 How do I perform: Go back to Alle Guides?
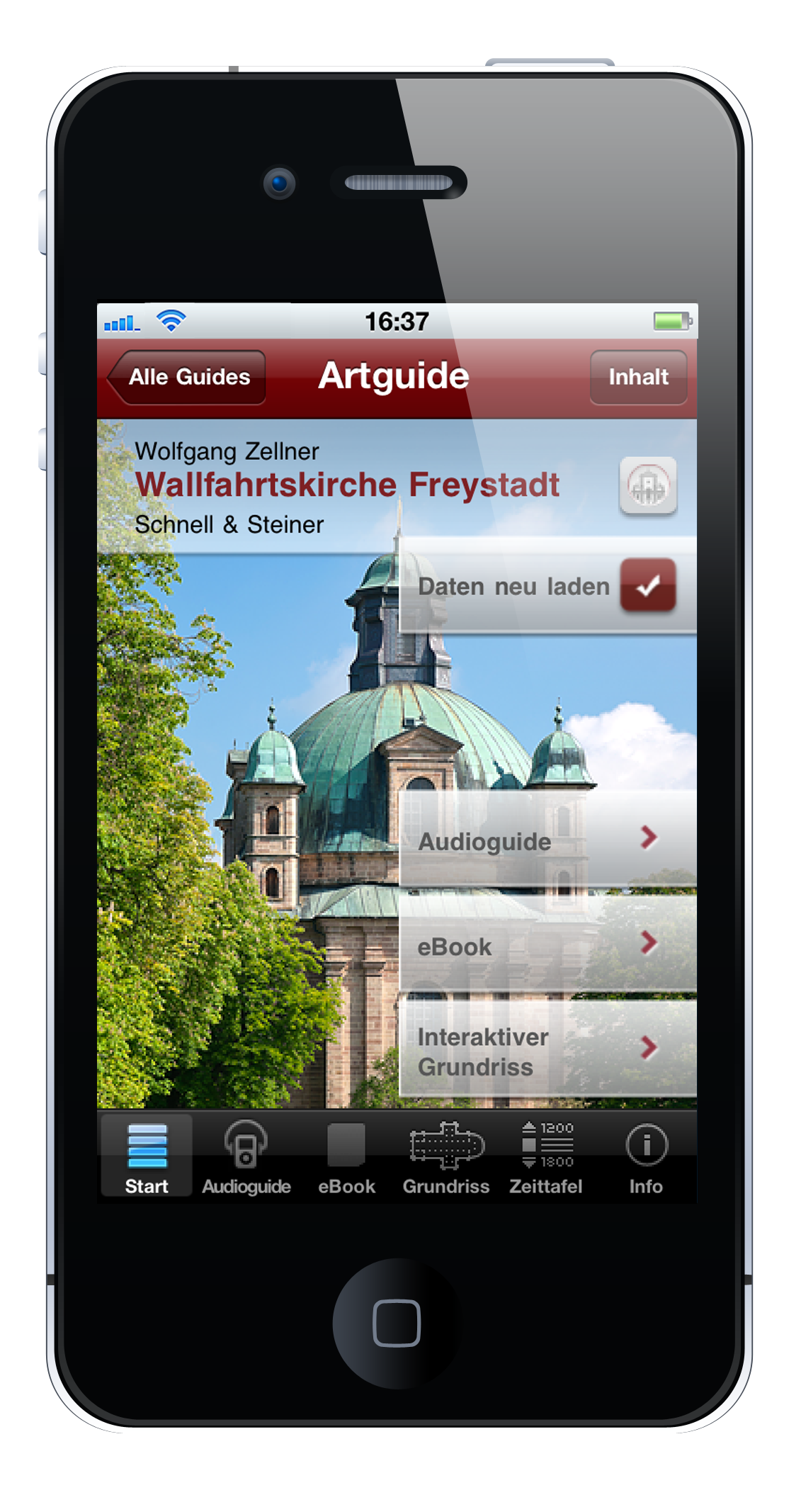click(188, 378)
